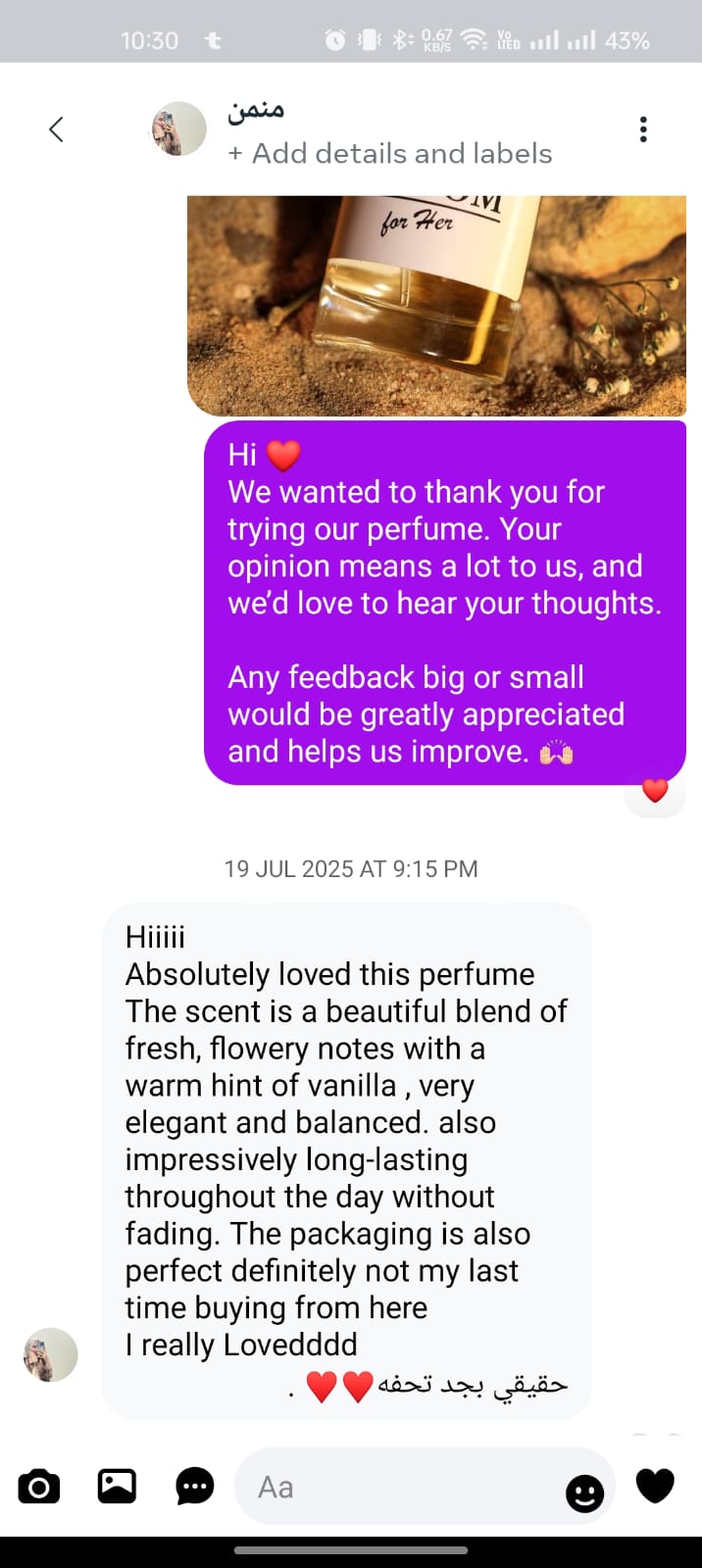The height and width of the screenshot is (1568, 702).
Task: Send a heart with the black heart icon
Action: point(655,1486)
